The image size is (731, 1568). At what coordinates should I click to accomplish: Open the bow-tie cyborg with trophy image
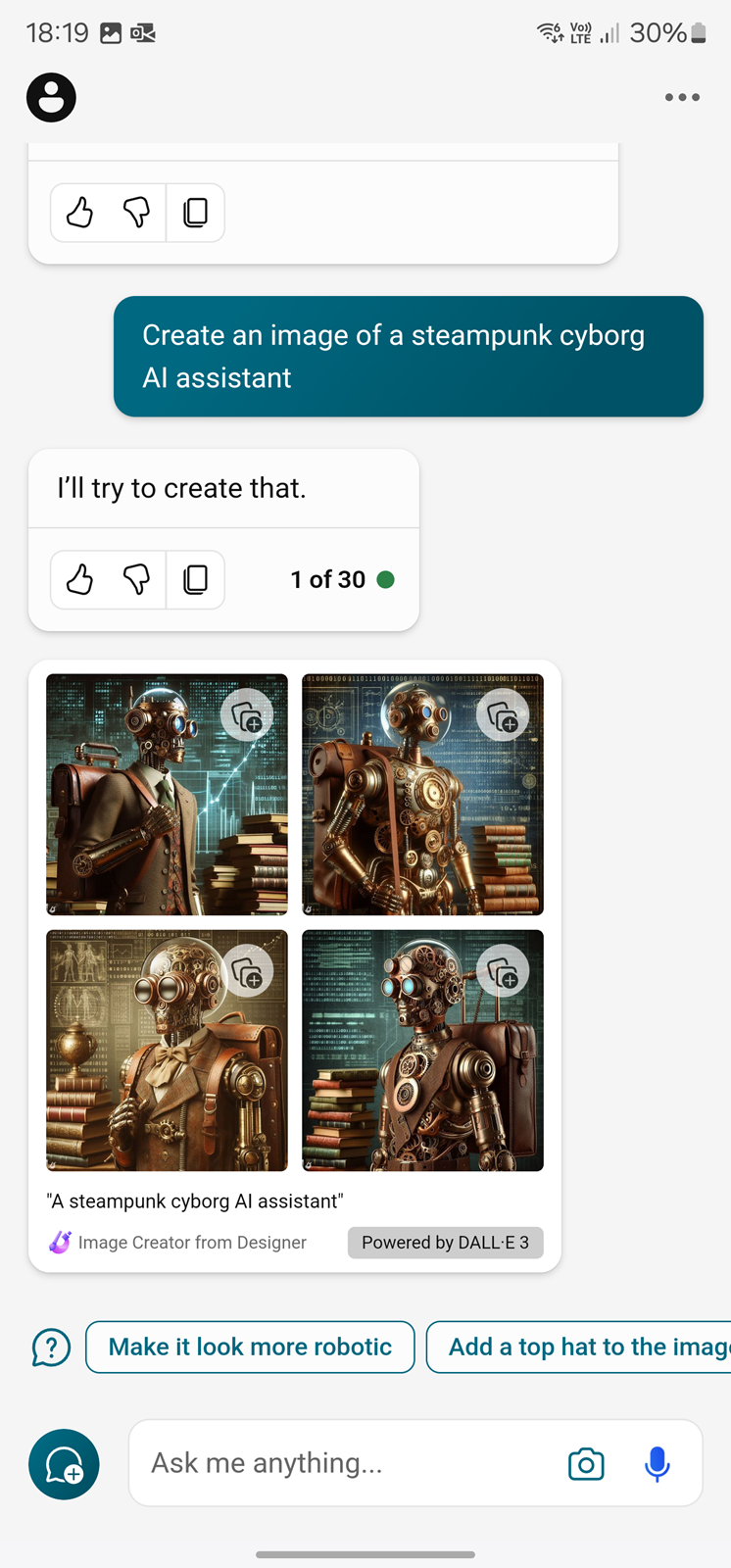point(167,1050)
